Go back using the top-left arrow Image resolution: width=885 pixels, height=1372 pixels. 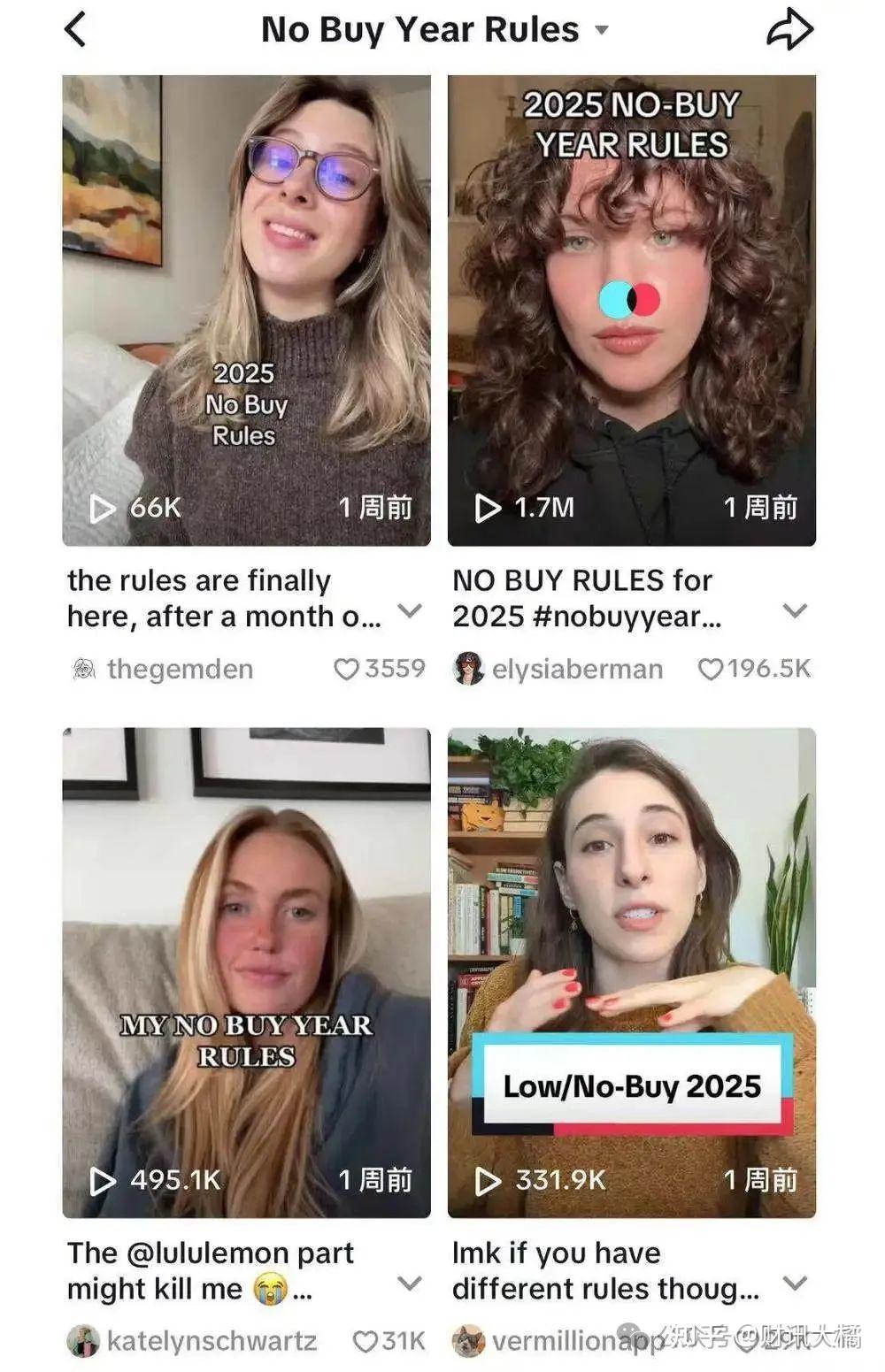(76, 29)
